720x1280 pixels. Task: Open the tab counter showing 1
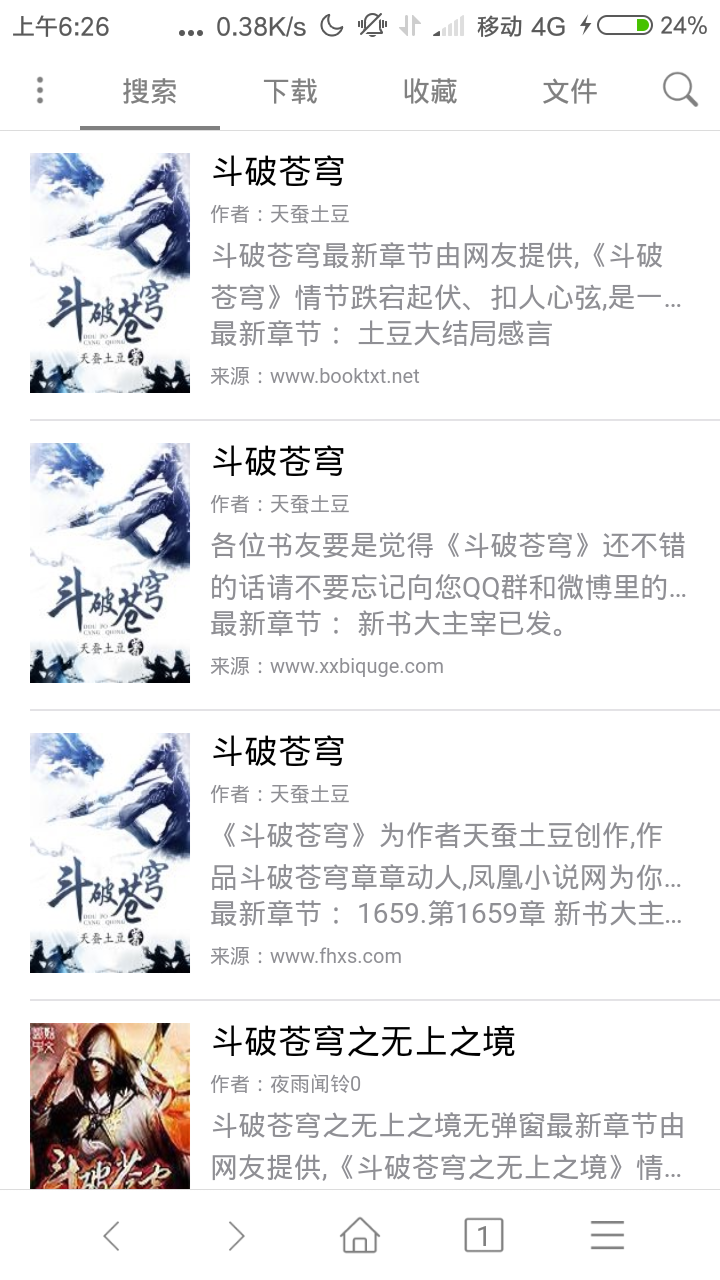[483, 1235]
